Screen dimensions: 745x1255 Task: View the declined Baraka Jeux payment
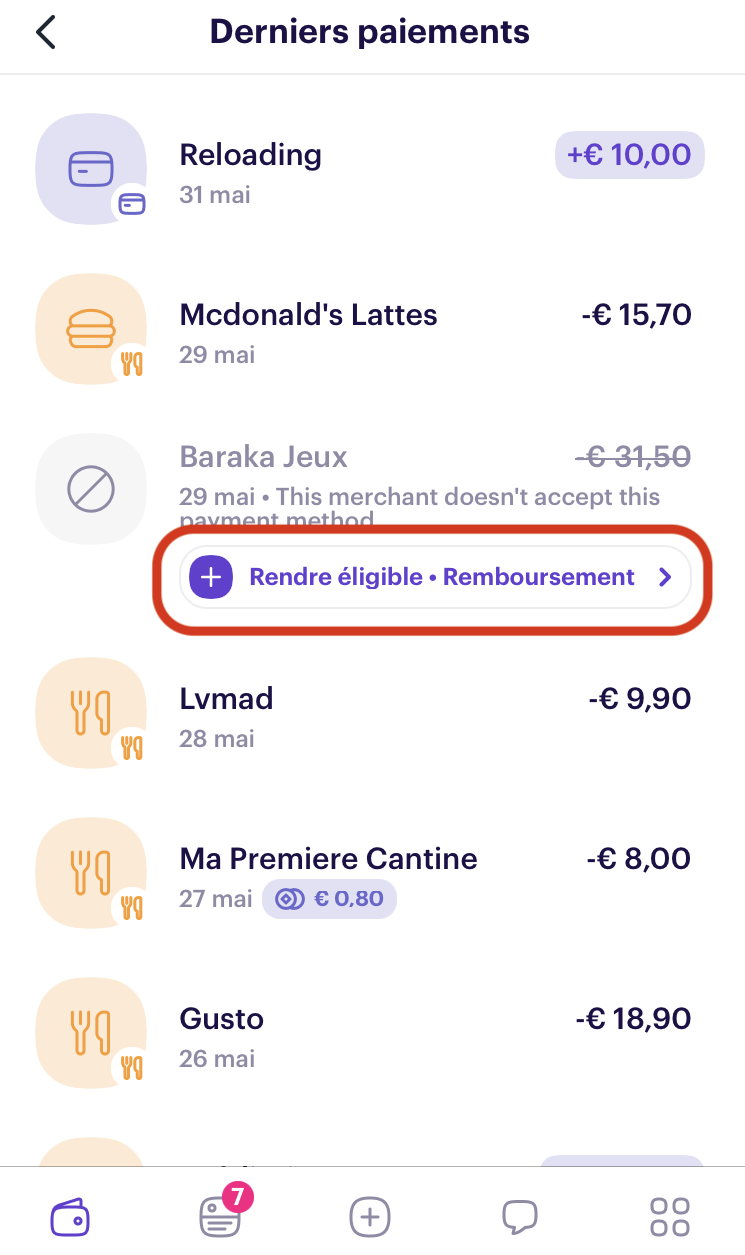(370, 474)
